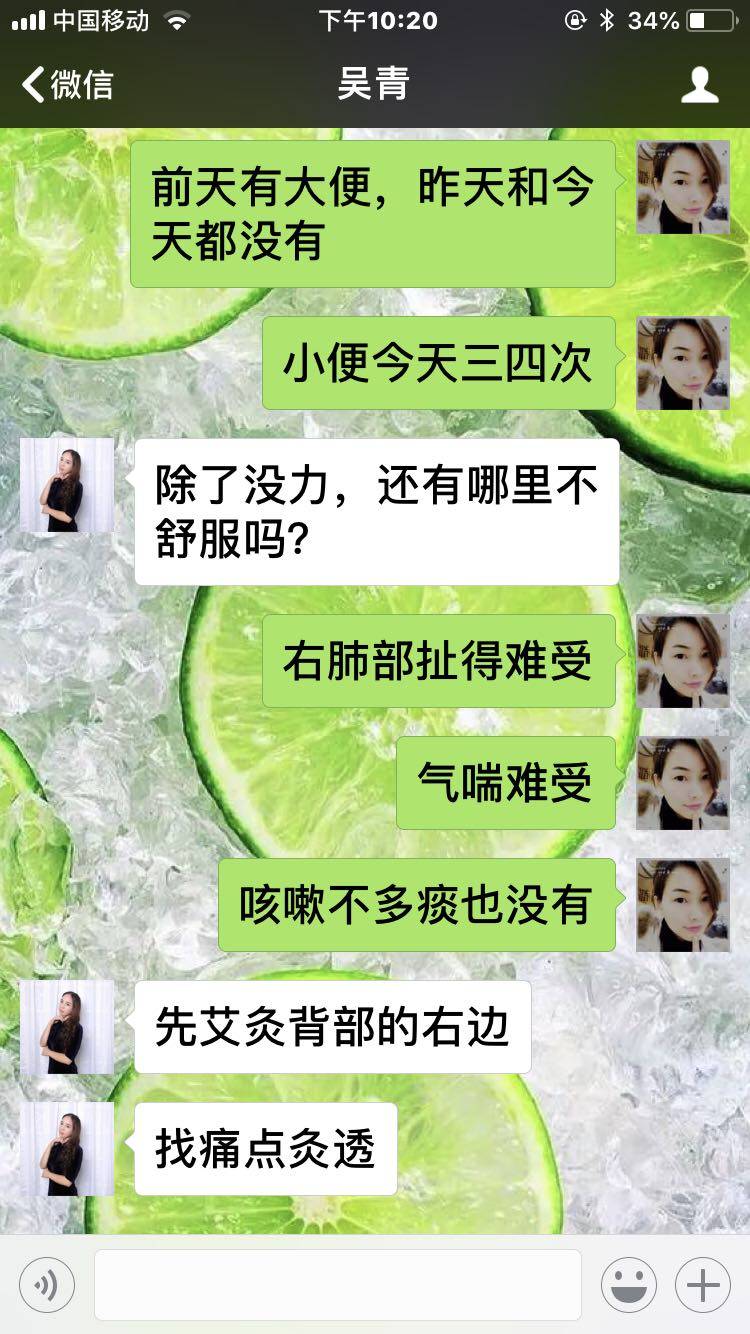Open the avatar beside 气喘难受
Image resolution: width=750 pixels, height=1334 pixels.
pos(683,783)
